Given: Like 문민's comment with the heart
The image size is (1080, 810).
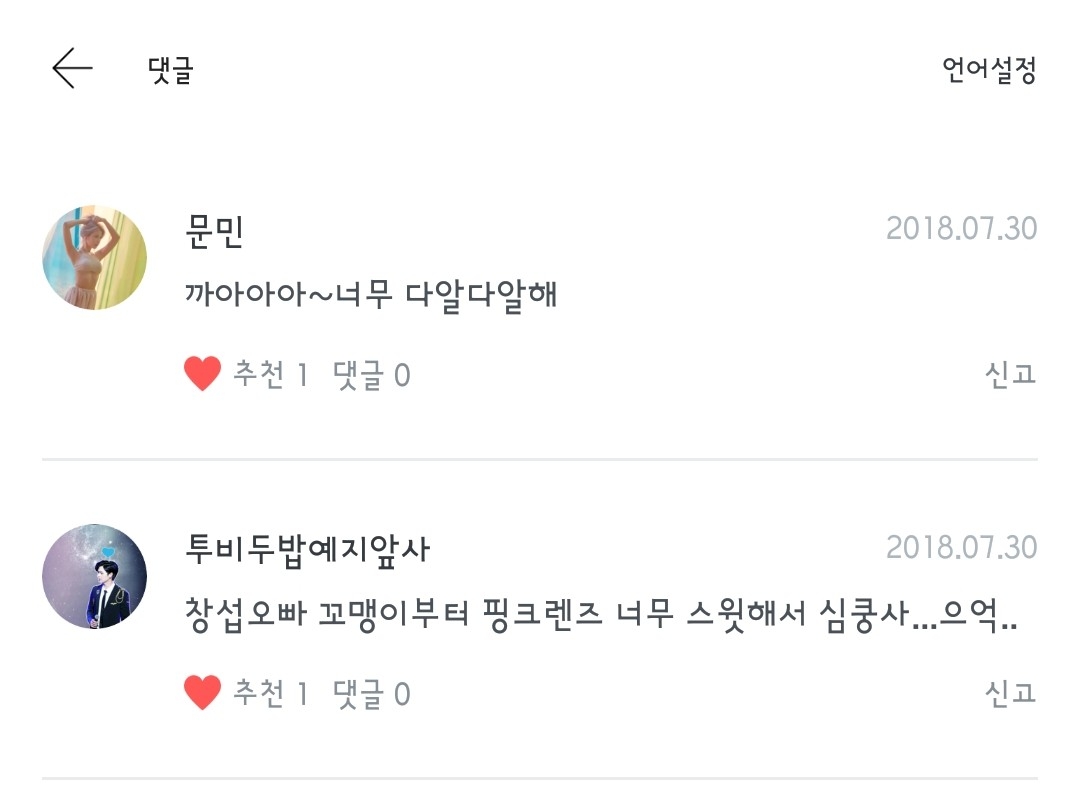Looking at the screenshot, I should tap(202, 374).
